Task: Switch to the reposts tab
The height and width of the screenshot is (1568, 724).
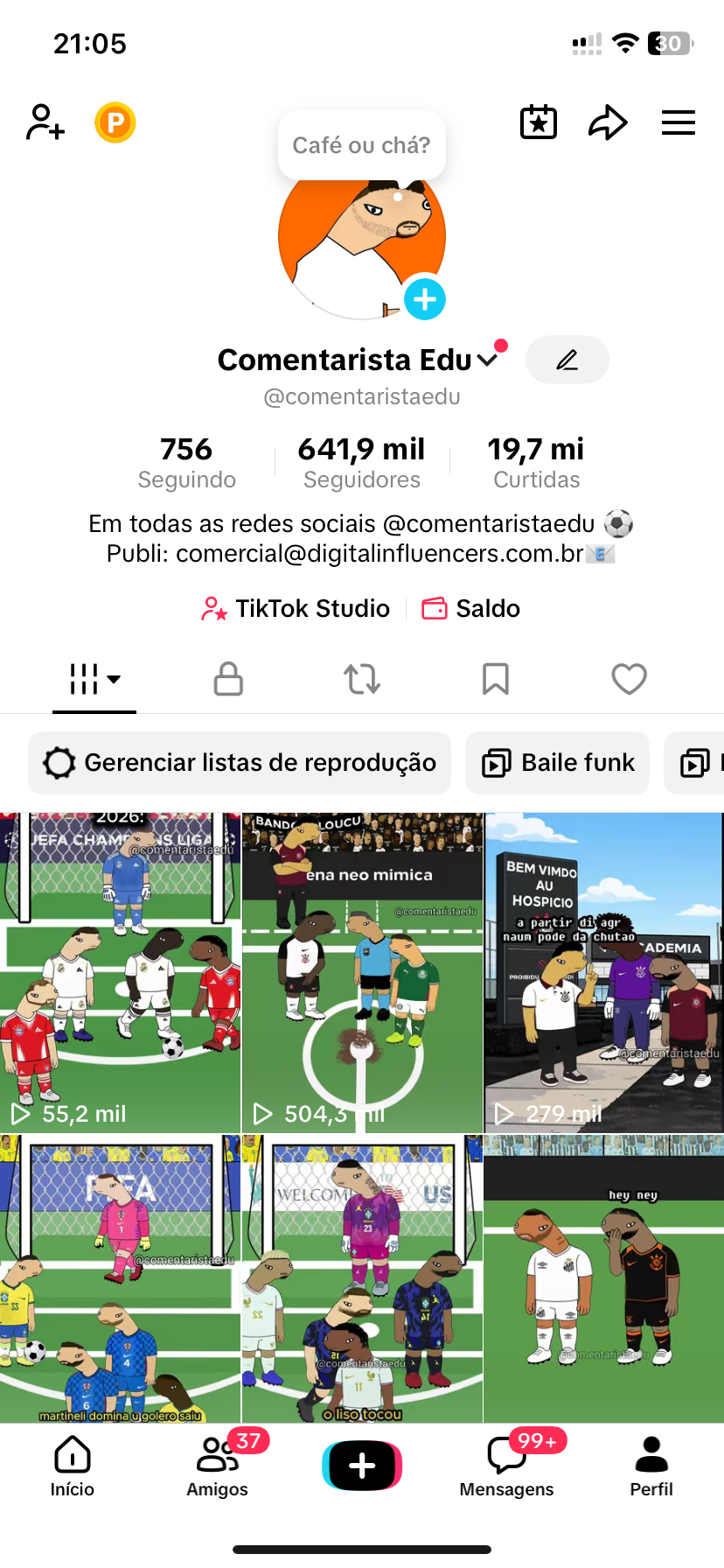Action: click(x=362, y=679)
